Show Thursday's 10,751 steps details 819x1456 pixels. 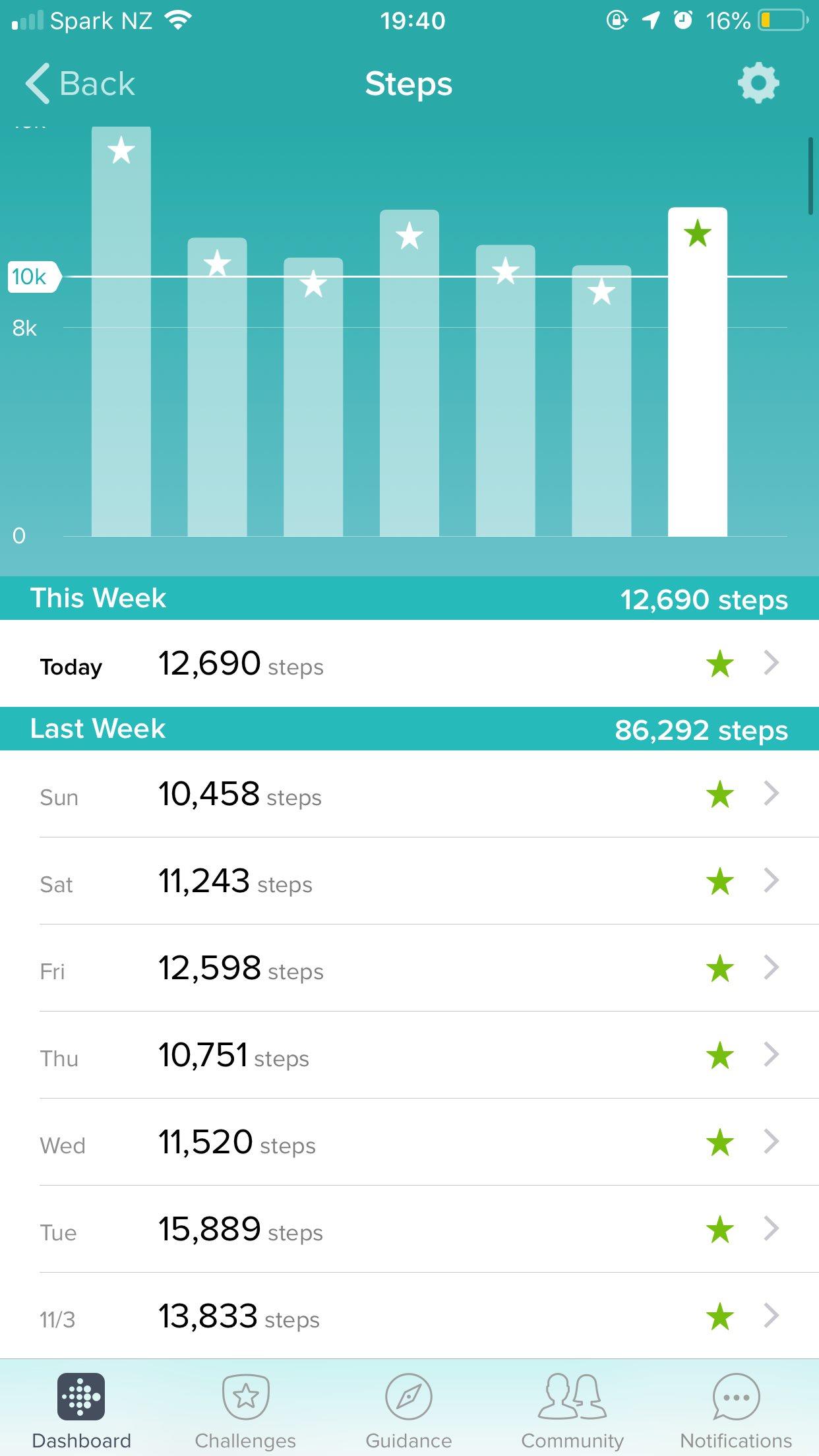point(409,1055)
